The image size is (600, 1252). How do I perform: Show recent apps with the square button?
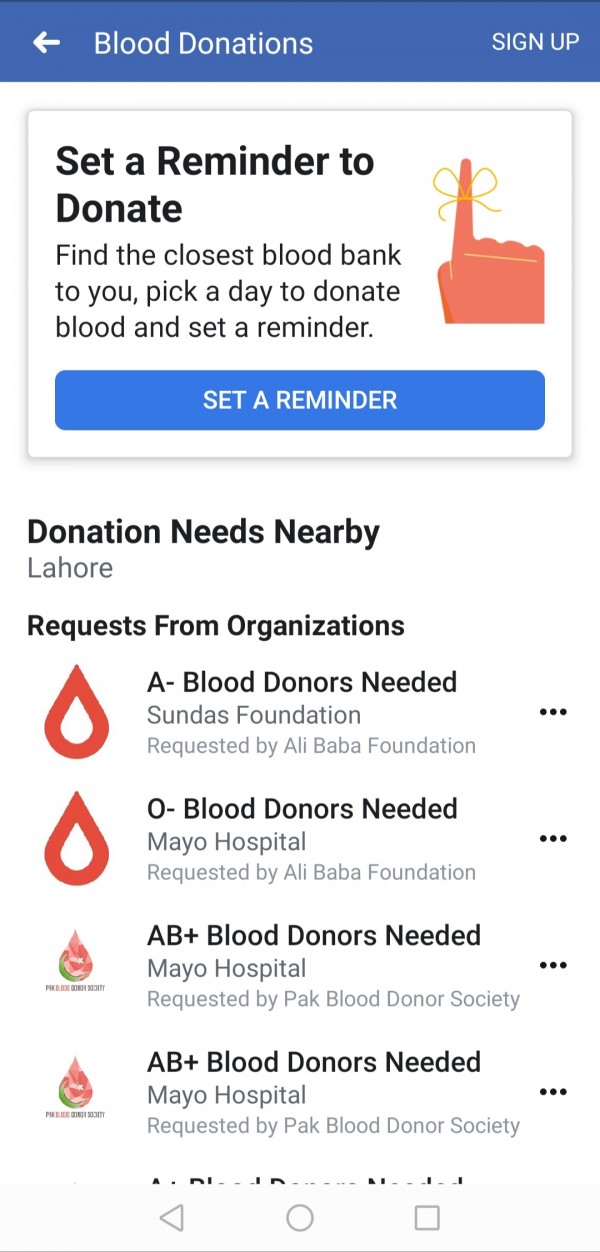tap(427, 1217)
